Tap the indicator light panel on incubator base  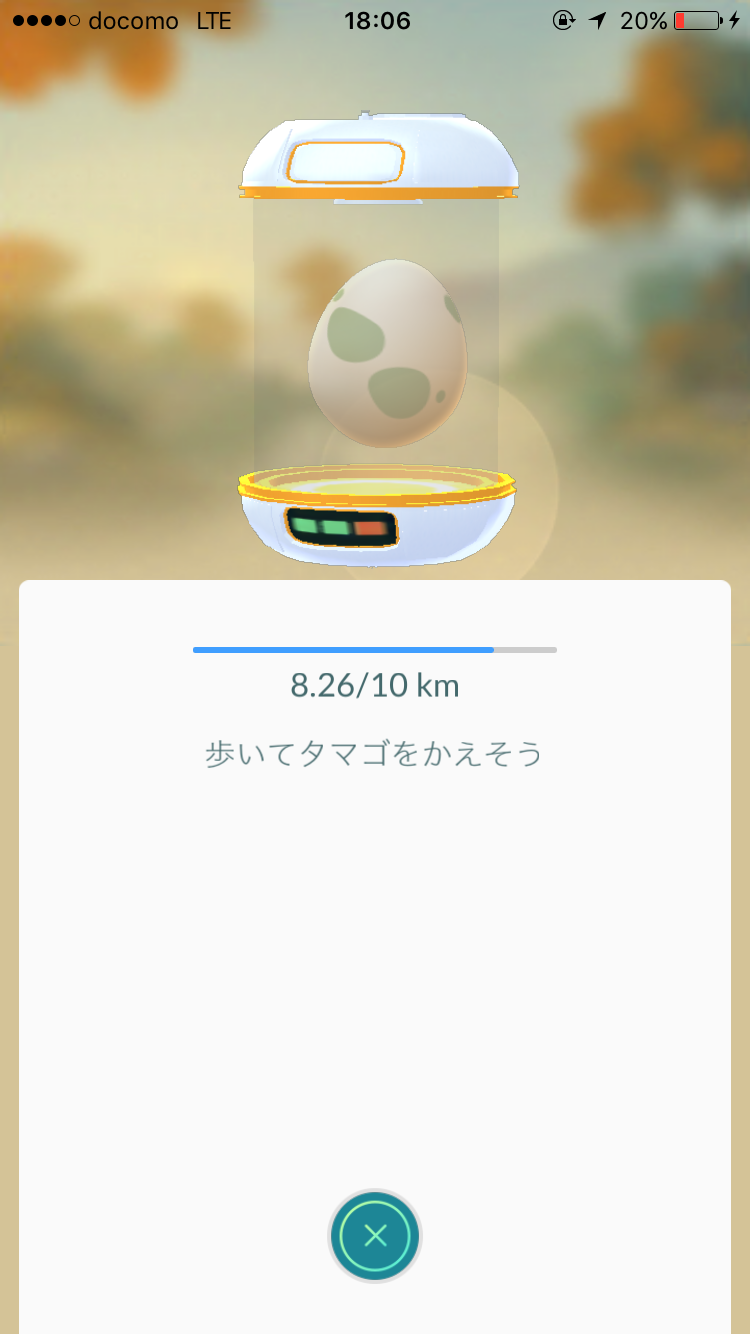tap(340, 525)
